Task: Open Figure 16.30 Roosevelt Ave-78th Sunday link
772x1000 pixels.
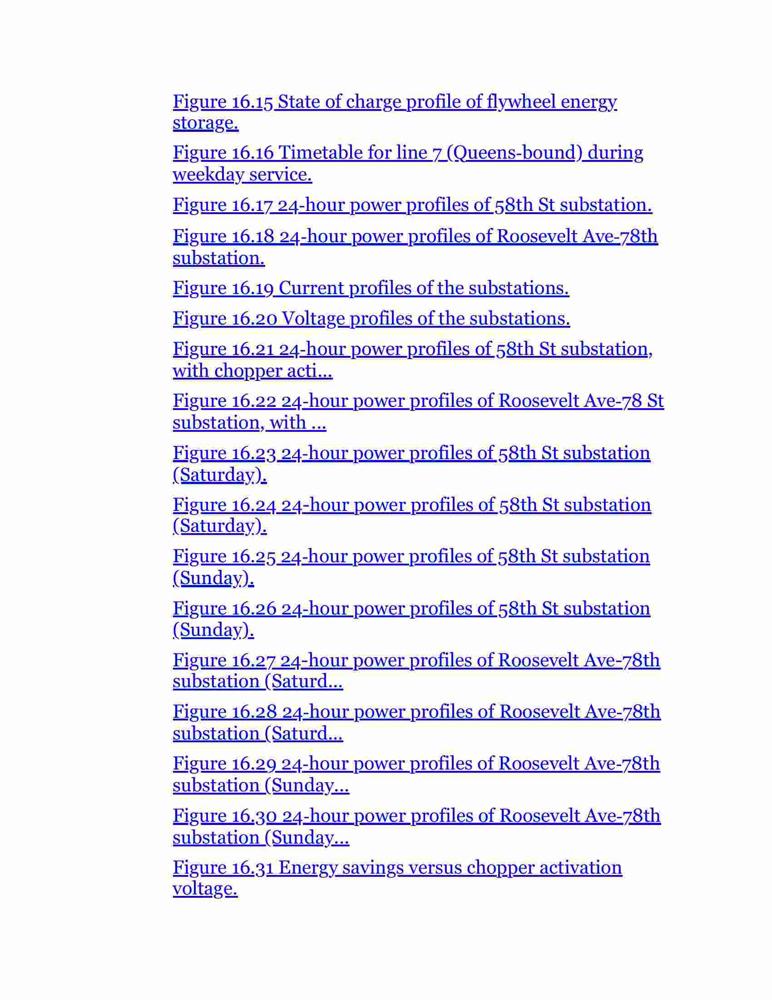Action: (x=417, y=827)
